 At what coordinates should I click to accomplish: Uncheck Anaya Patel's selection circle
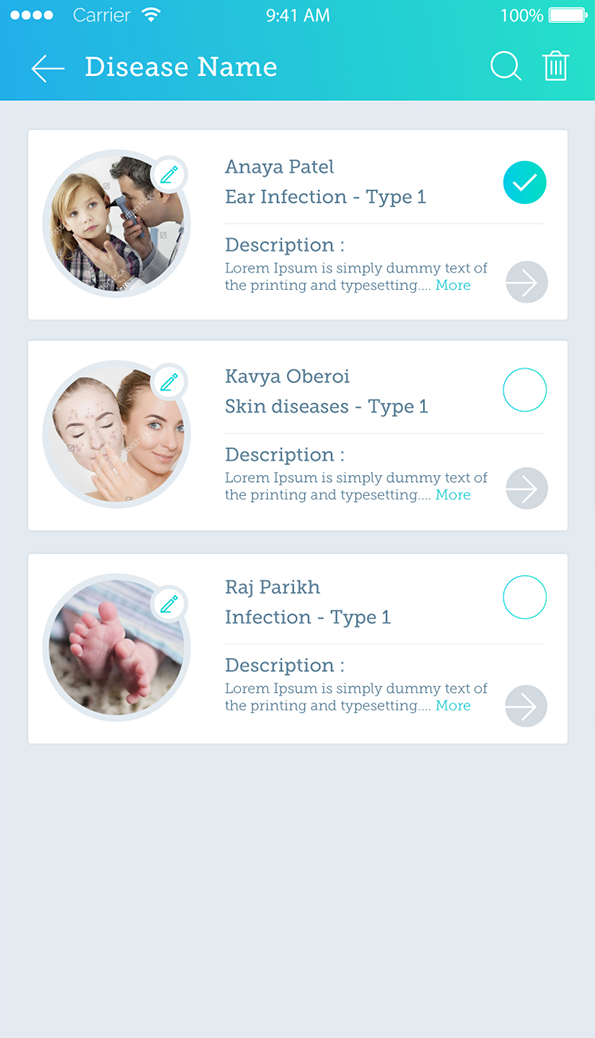point(525,182)
